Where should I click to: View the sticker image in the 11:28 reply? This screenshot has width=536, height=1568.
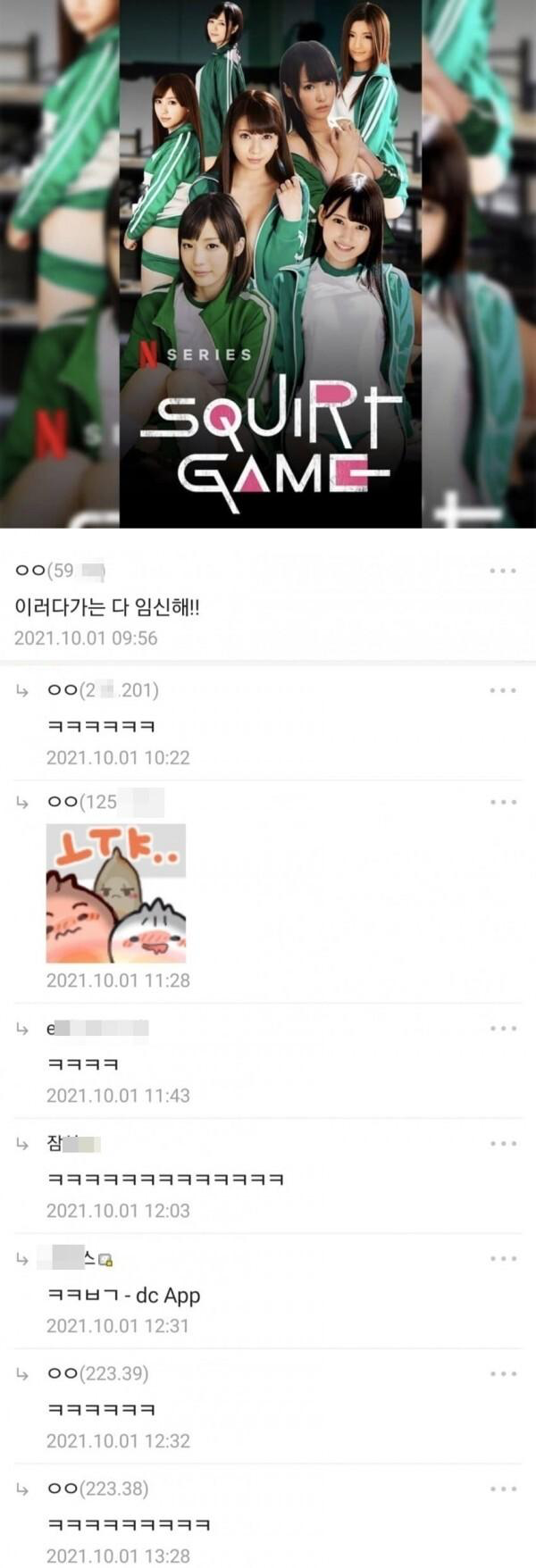[115, 893]
